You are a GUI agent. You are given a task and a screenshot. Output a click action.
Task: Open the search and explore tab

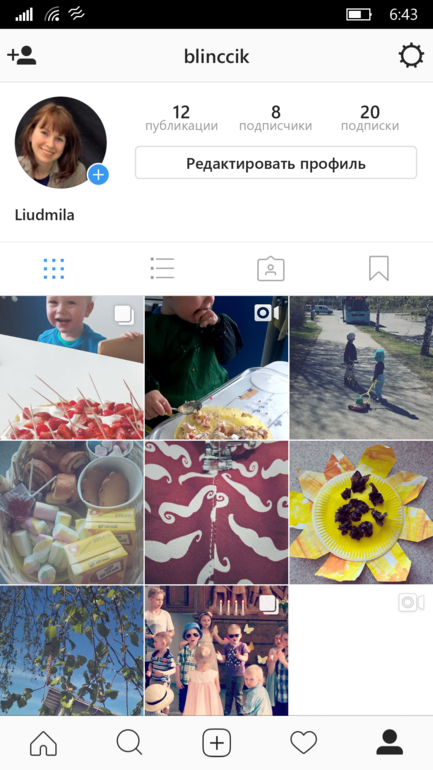pos(130,742)
